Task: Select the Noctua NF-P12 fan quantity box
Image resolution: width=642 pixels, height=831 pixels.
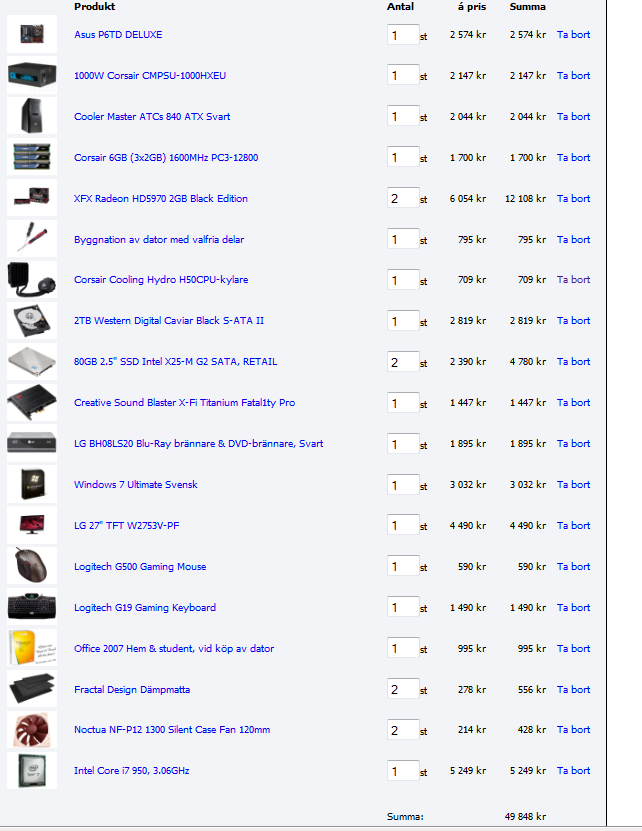Action: point(402,730)
